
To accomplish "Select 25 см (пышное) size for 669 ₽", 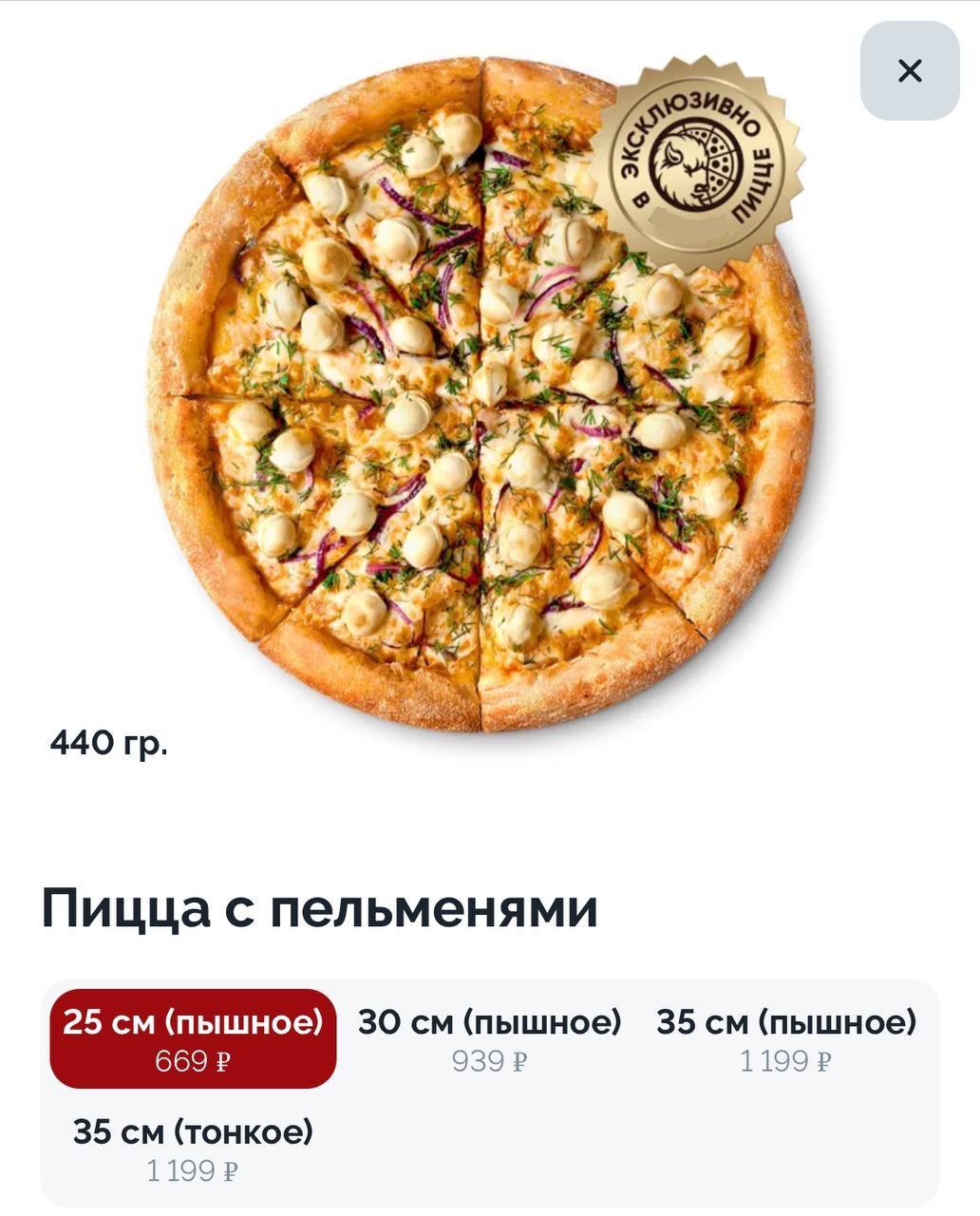I will [193, 1038].
